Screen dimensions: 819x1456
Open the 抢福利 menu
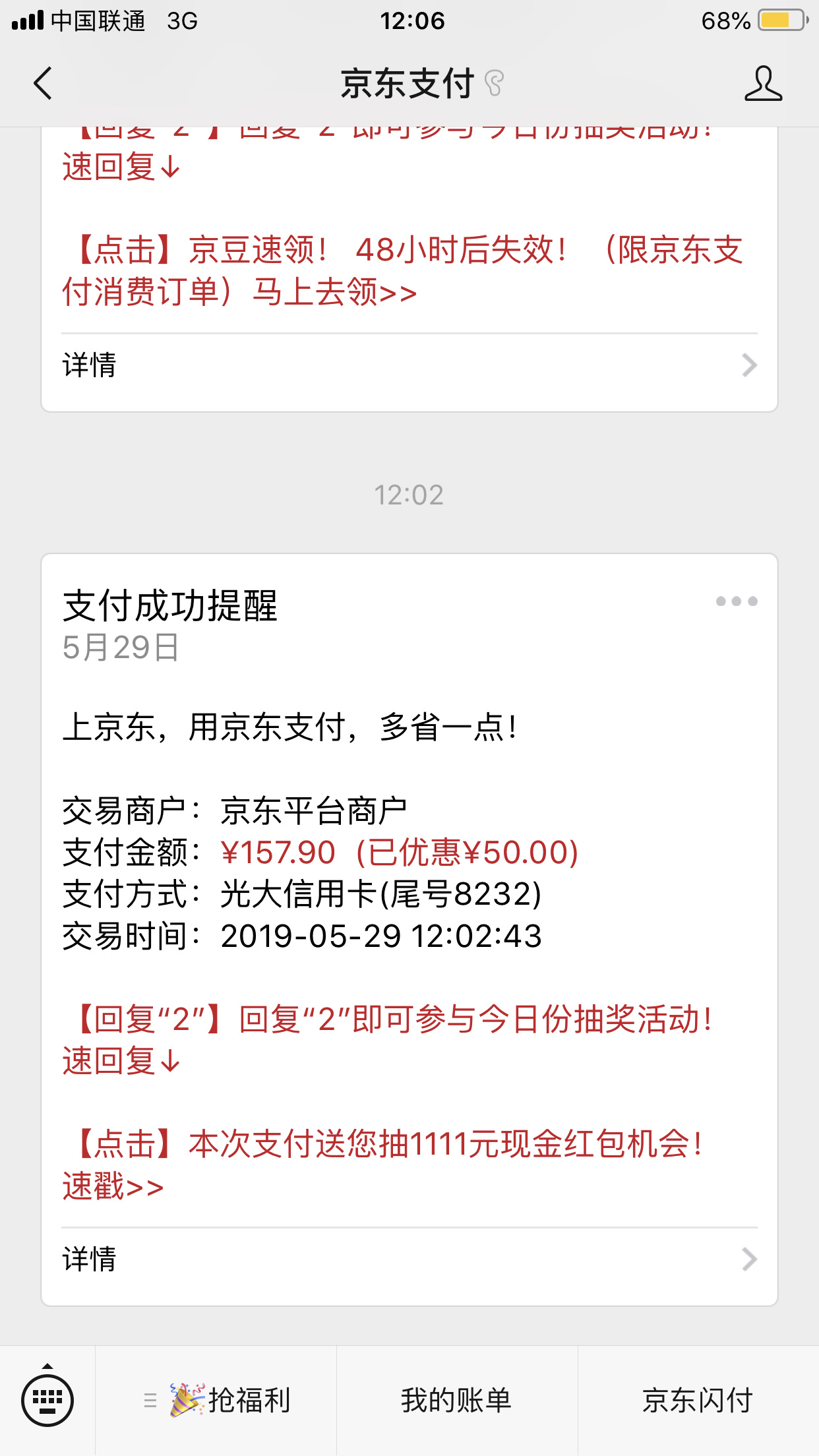(216, 1401)
